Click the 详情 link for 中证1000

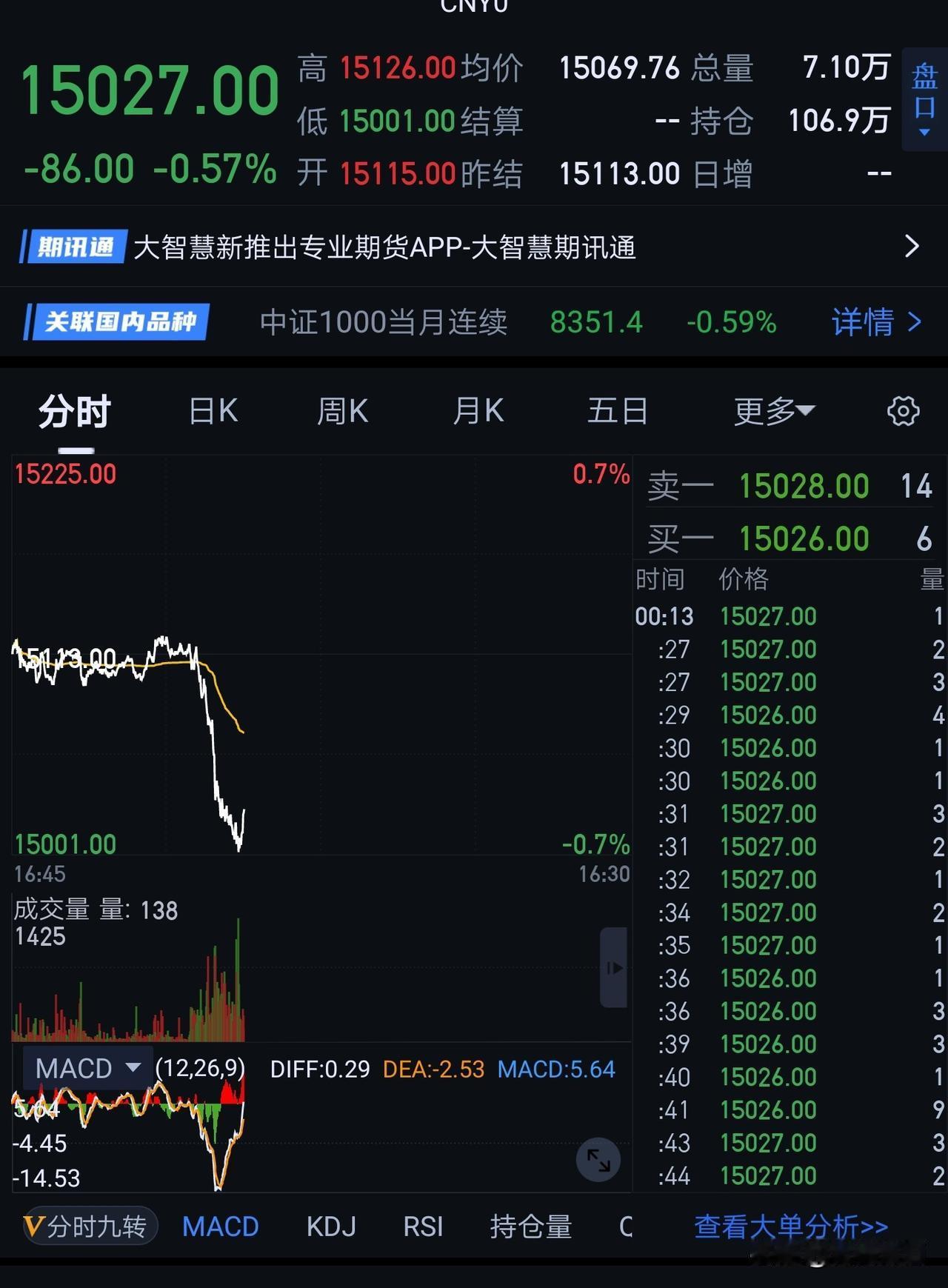click(x=864, y=322)
